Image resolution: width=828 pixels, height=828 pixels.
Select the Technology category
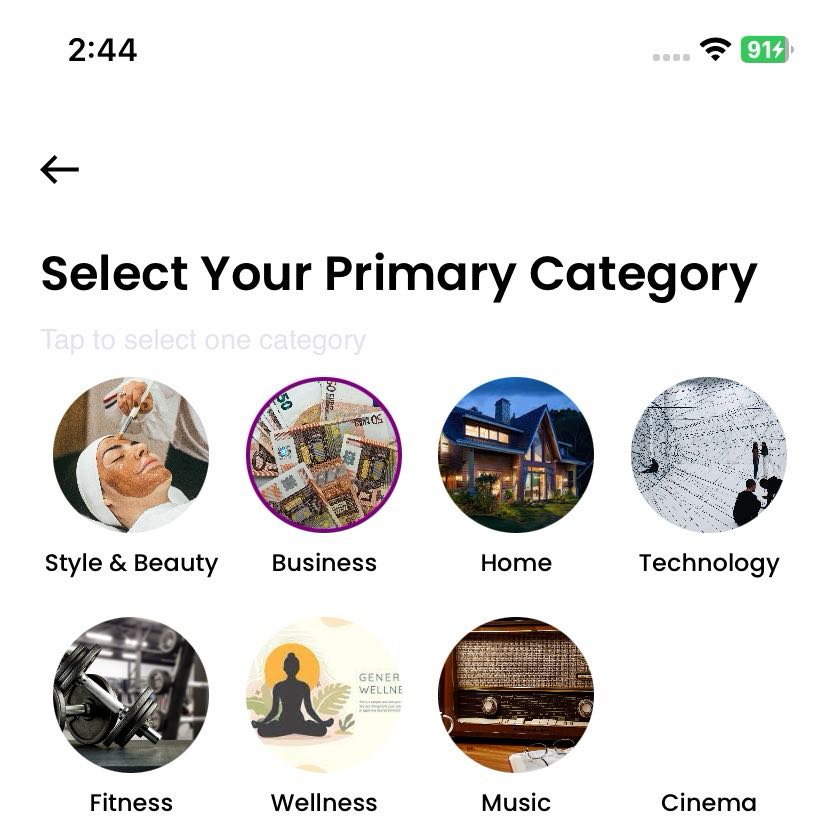tap(709, 455)
